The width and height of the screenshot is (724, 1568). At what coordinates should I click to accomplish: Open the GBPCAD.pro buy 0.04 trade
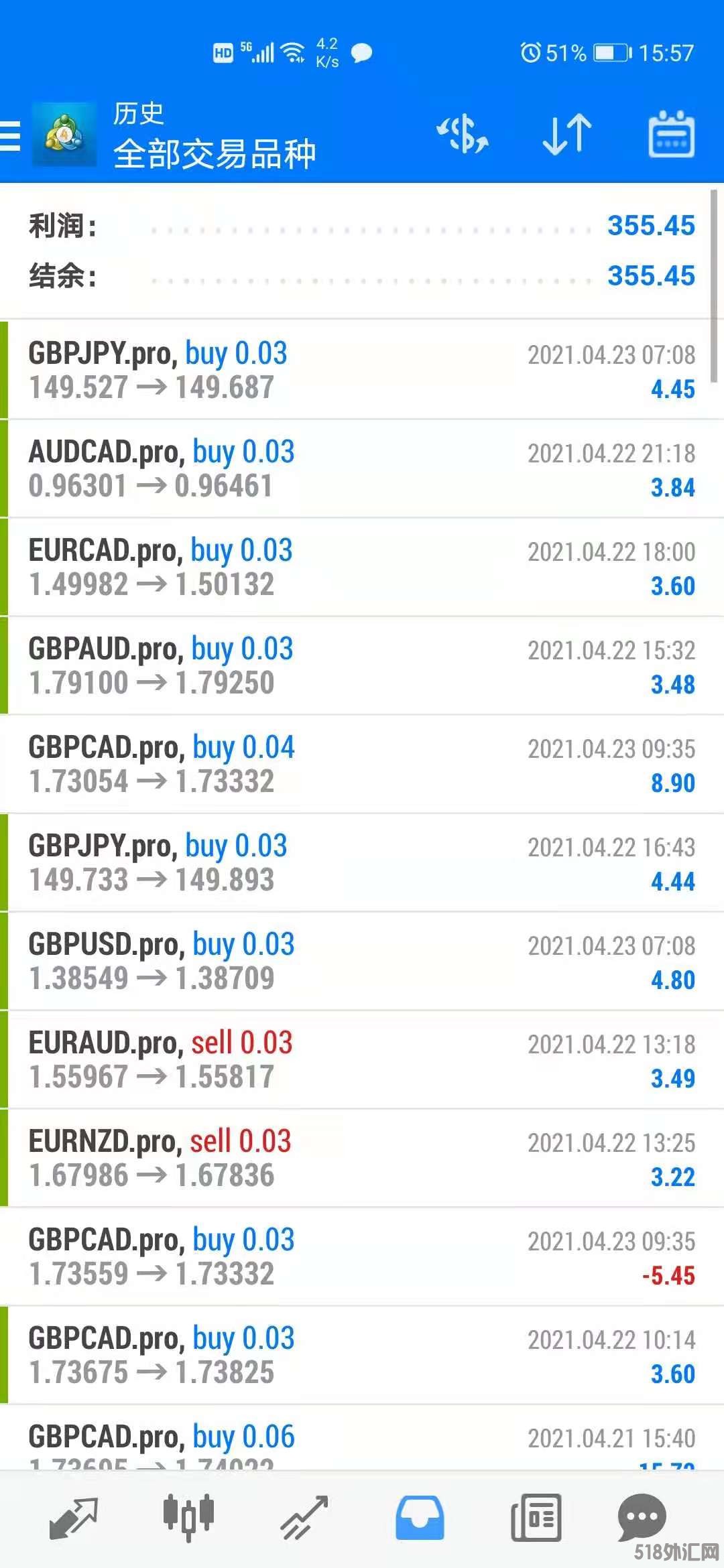pos(362,764)
